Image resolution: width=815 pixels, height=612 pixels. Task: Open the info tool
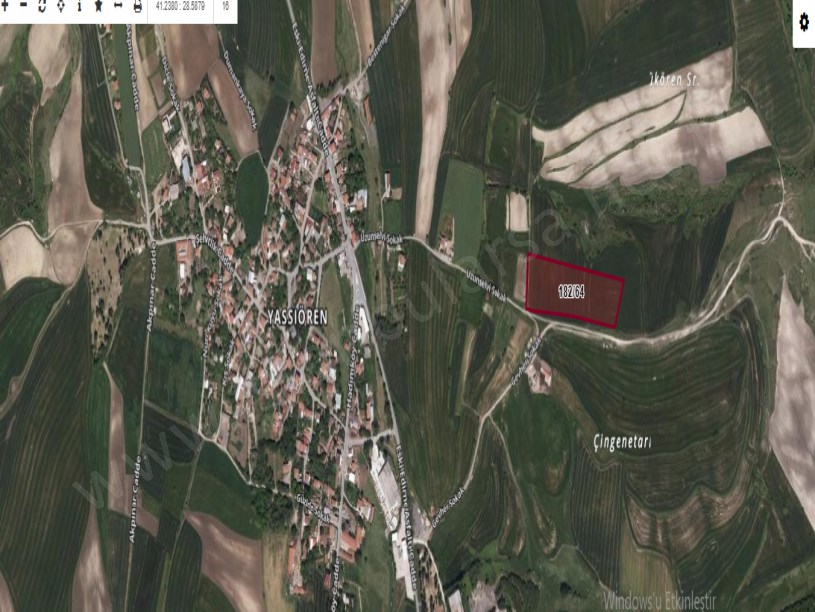point(80,4)
